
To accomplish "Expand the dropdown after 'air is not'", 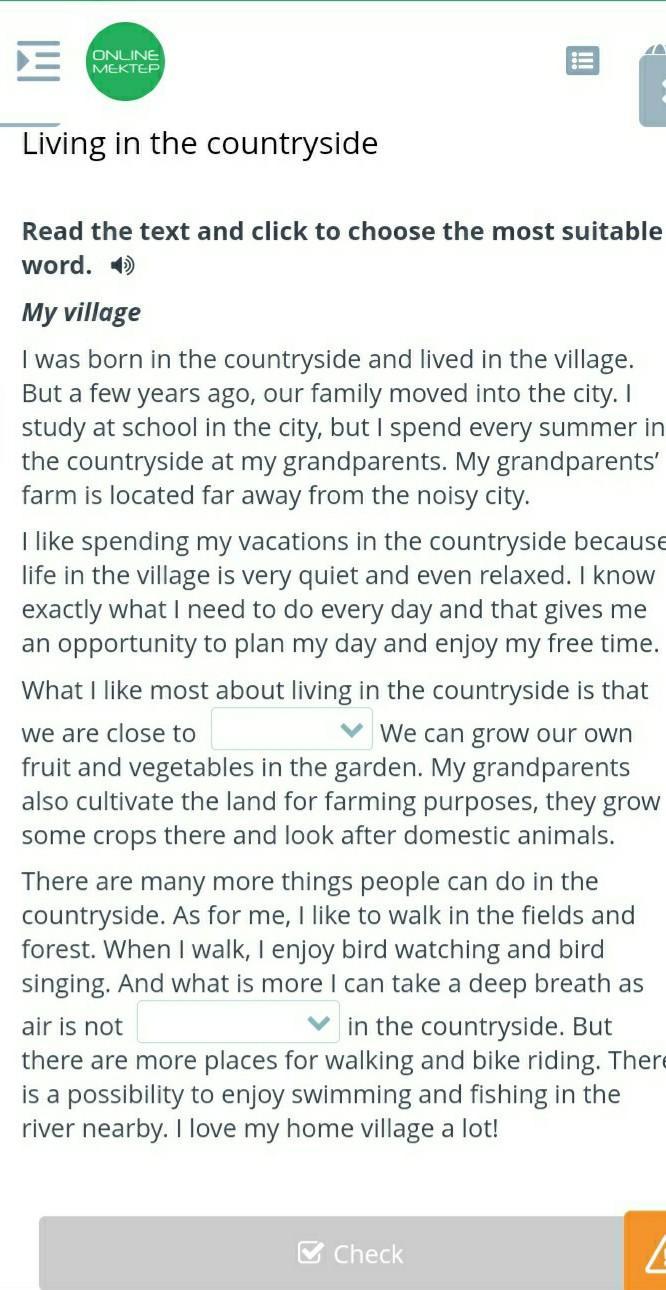I will coord(238,1023).
